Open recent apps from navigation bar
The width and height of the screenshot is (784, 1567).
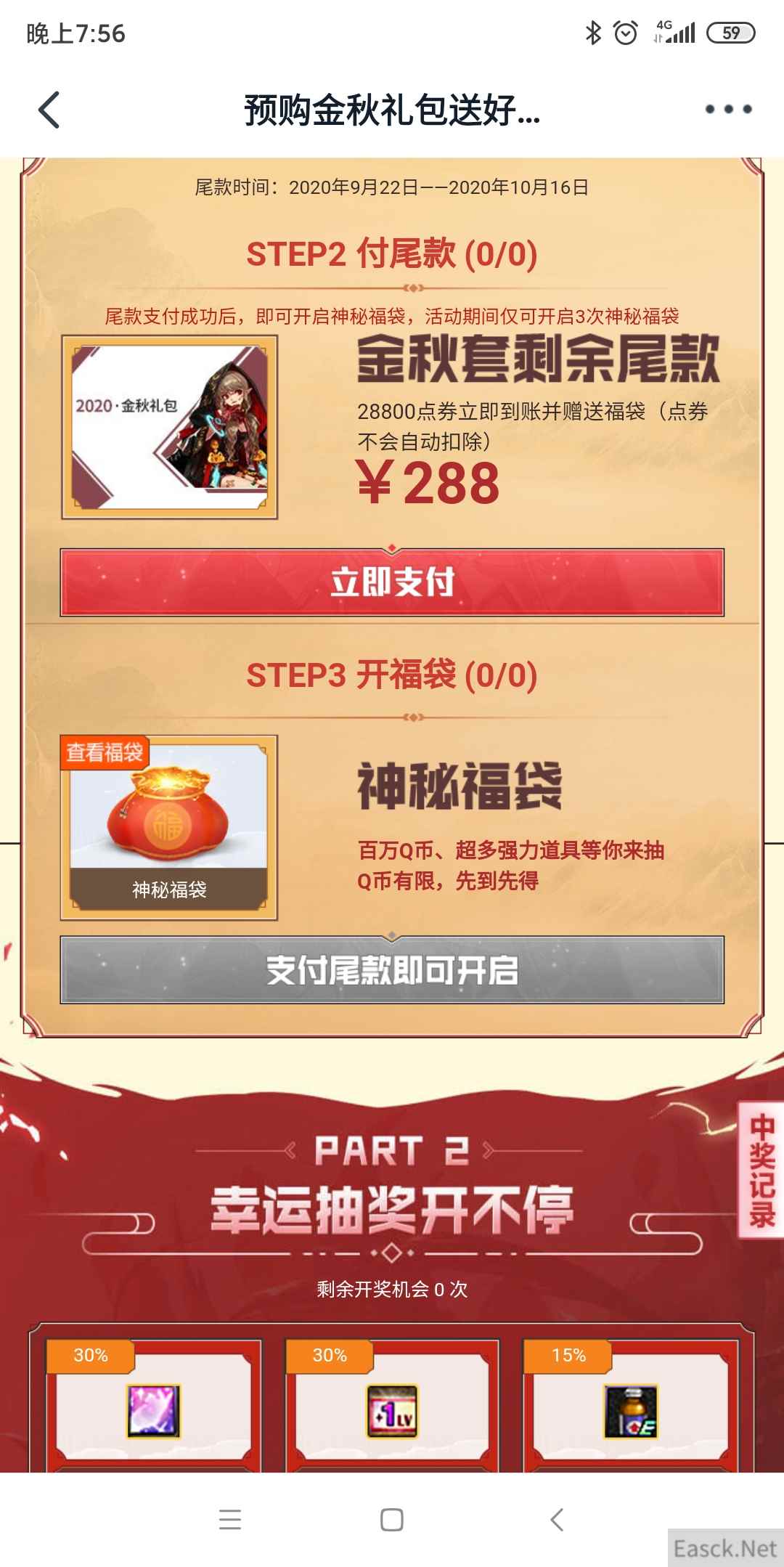click(x=230, y=1520)
